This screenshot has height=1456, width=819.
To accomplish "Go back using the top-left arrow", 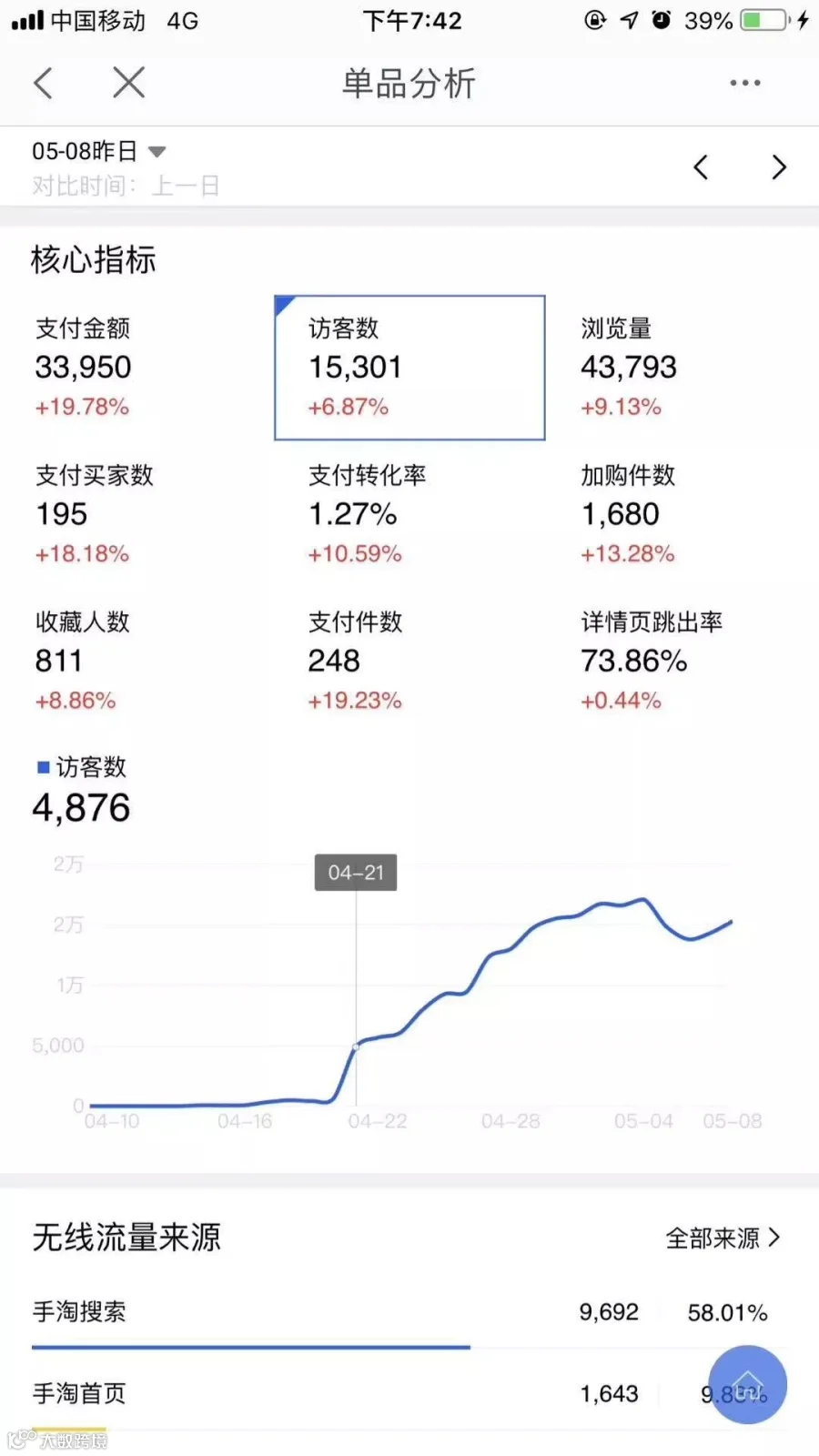I will coord(43,83).
